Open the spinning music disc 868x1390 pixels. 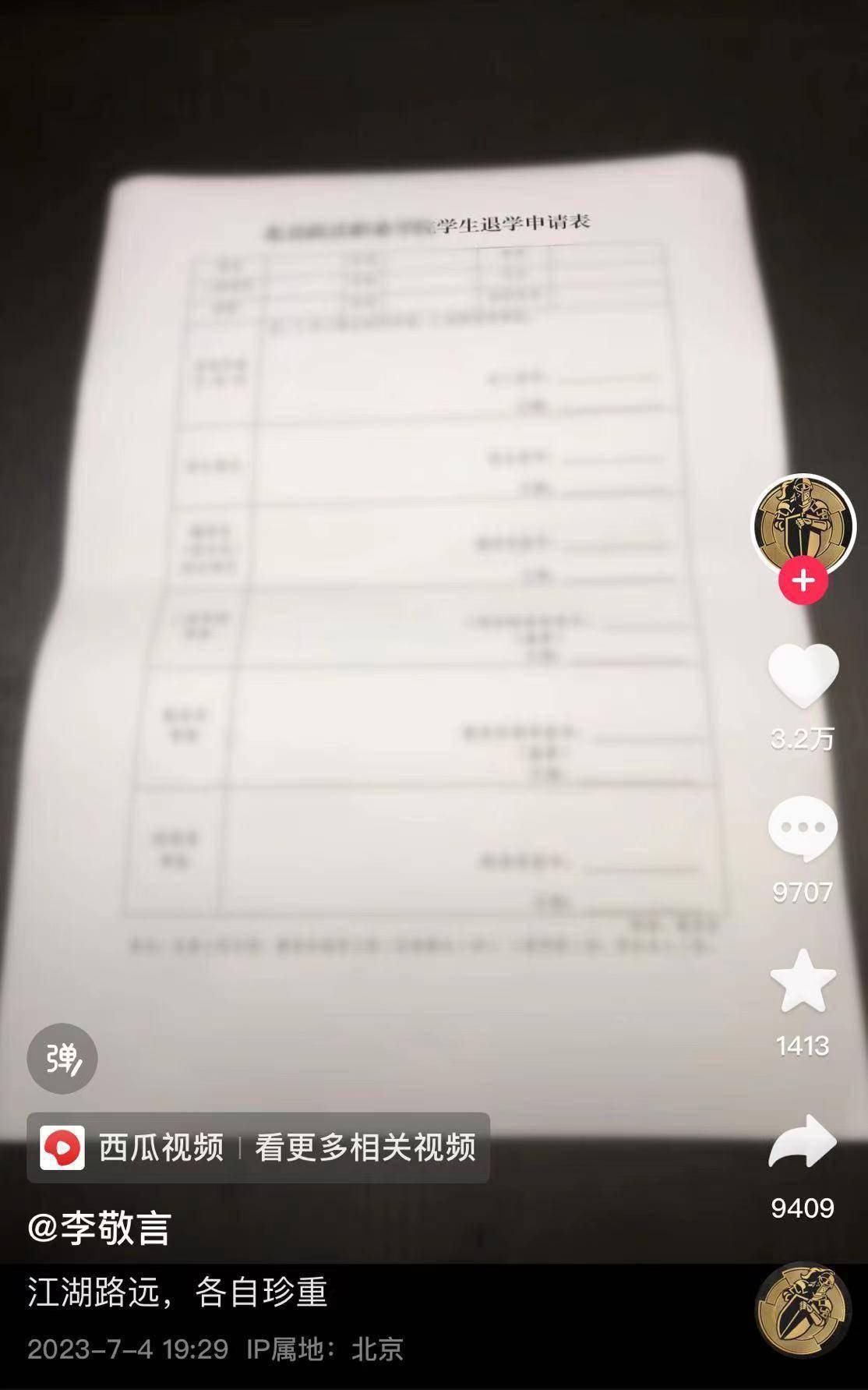803,1310
